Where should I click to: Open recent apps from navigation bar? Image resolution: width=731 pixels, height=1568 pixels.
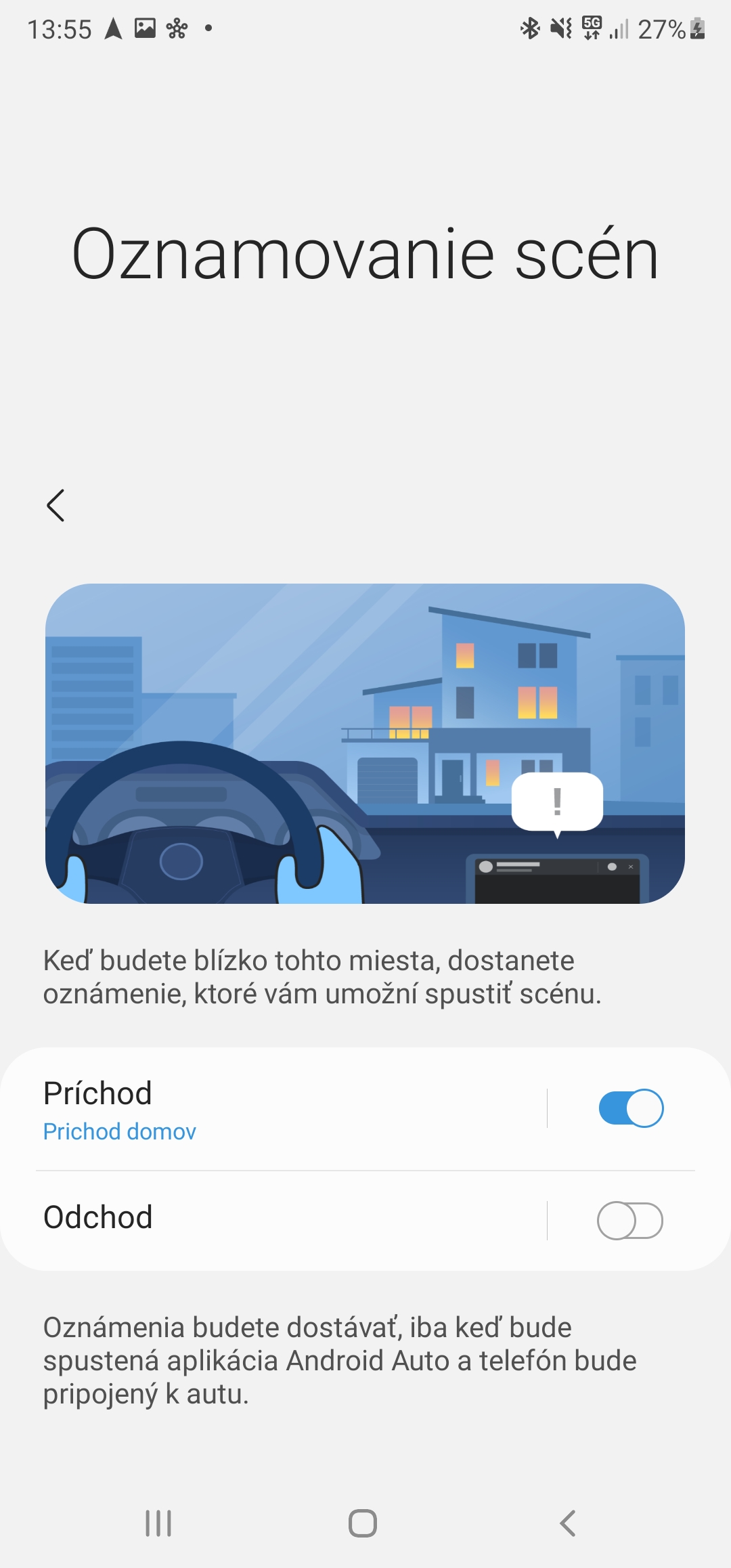pos(159,1523)
